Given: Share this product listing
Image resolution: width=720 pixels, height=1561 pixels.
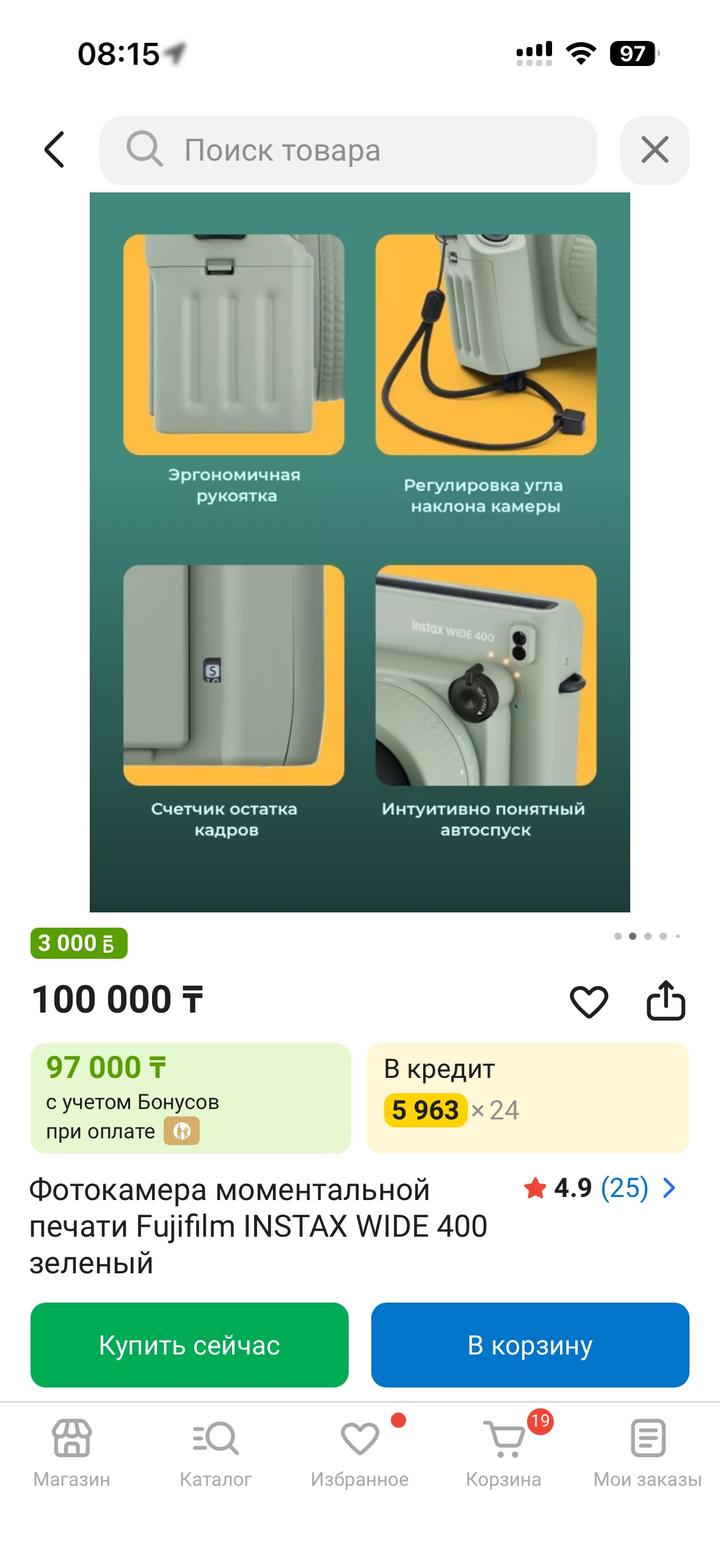Looking at the screenshot, I should point(665,1000).
